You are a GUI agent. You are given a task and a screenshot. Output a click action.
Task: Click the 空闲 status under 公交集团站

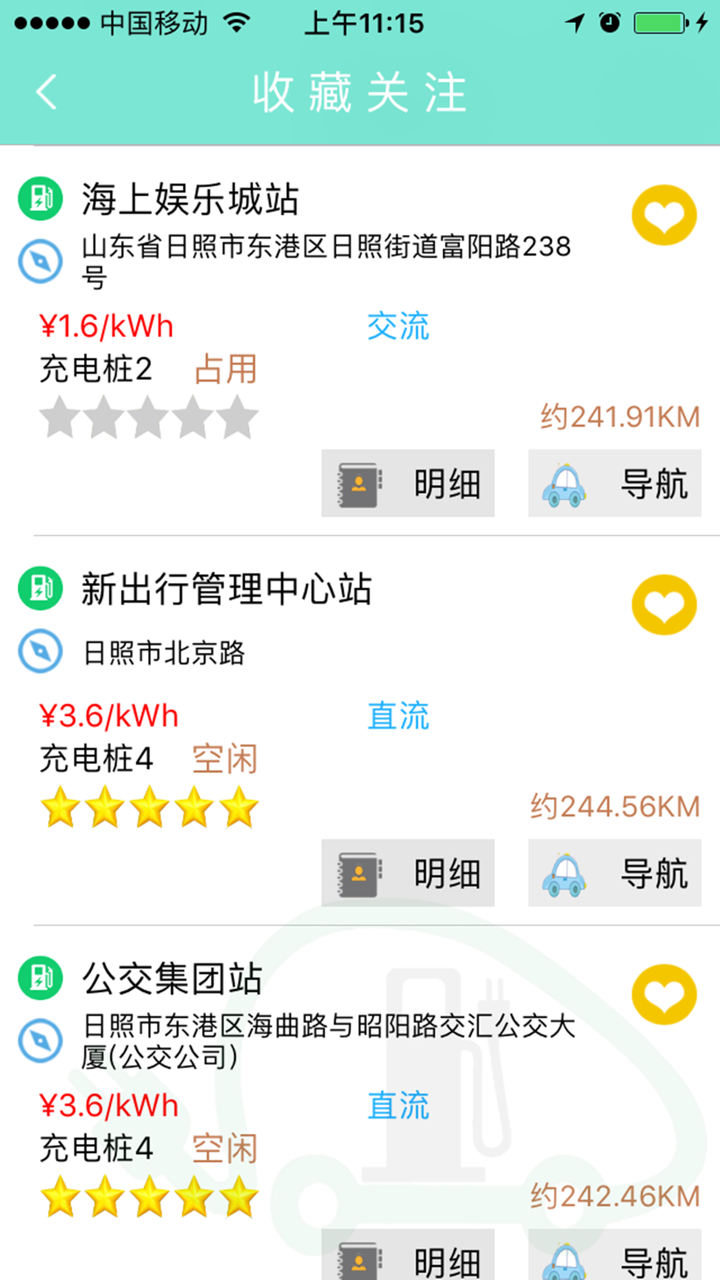click(224, 1149)
